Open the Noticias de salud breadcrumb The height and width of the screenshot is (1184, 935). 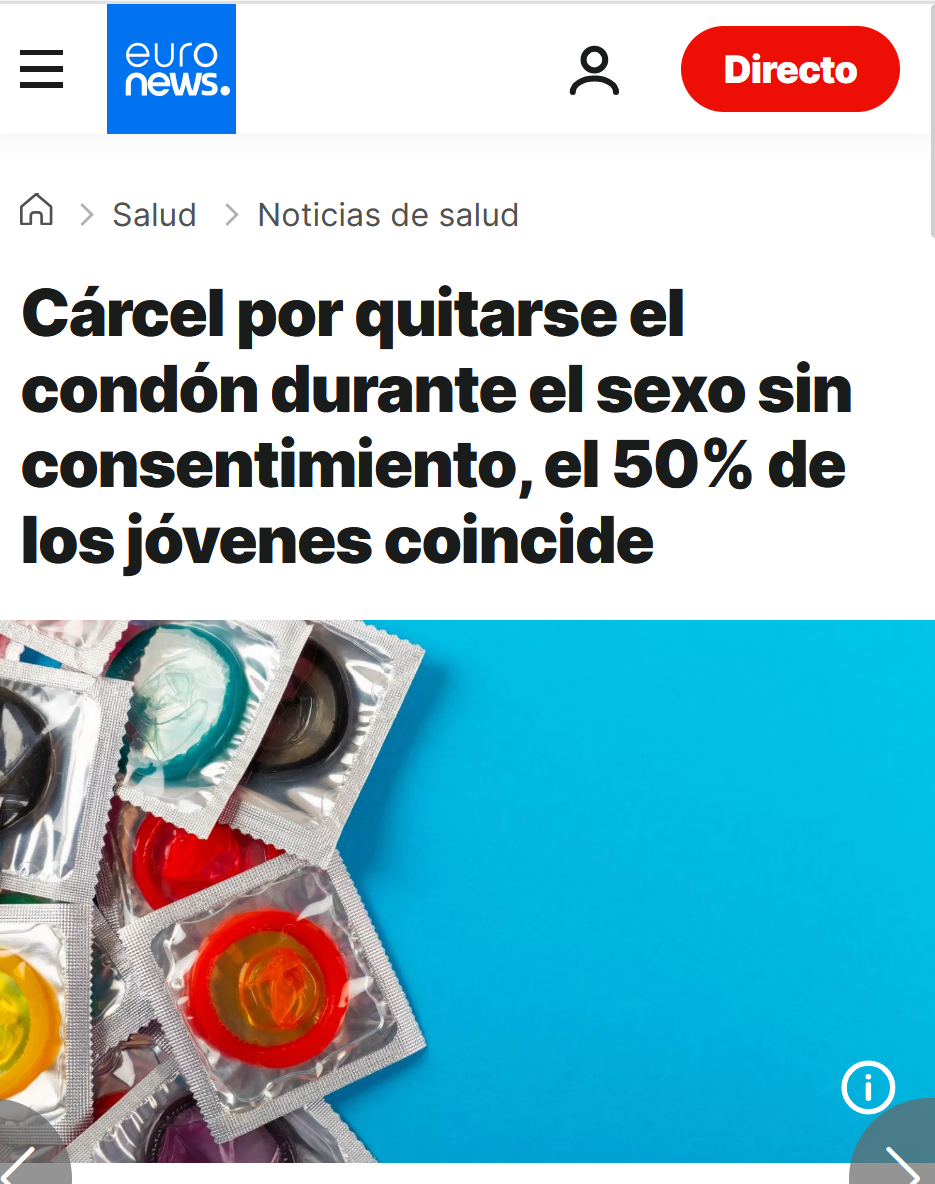(x=388, y=215)
